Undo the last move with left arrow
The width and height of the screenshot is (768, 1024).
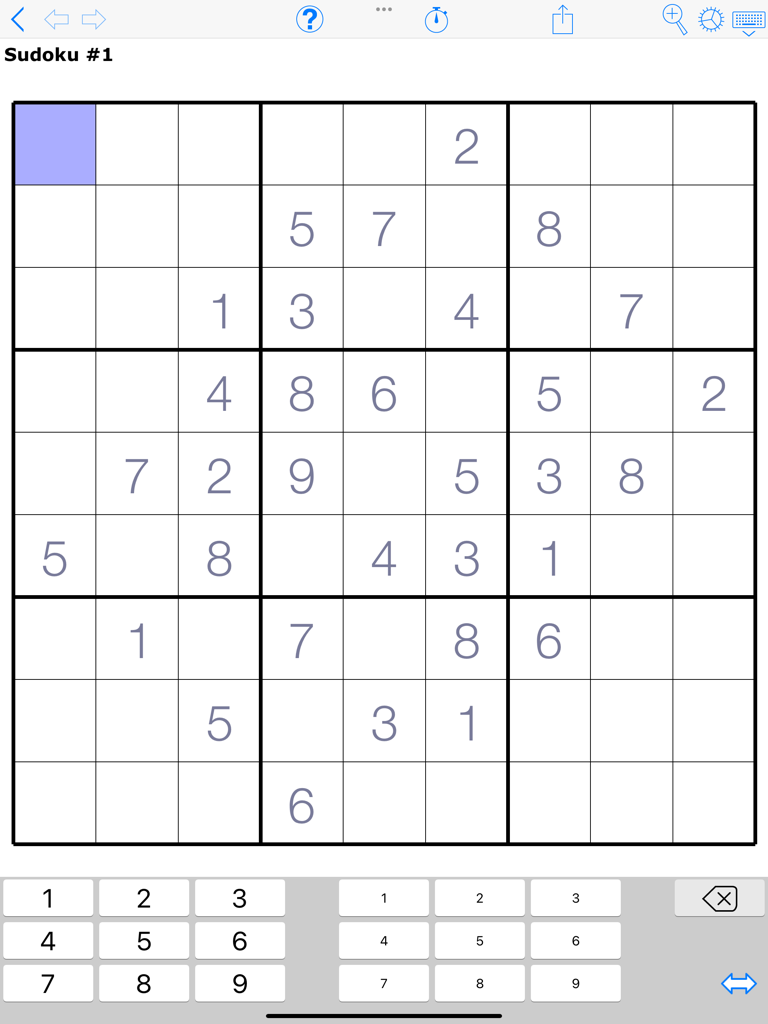(x=57, y=19)
